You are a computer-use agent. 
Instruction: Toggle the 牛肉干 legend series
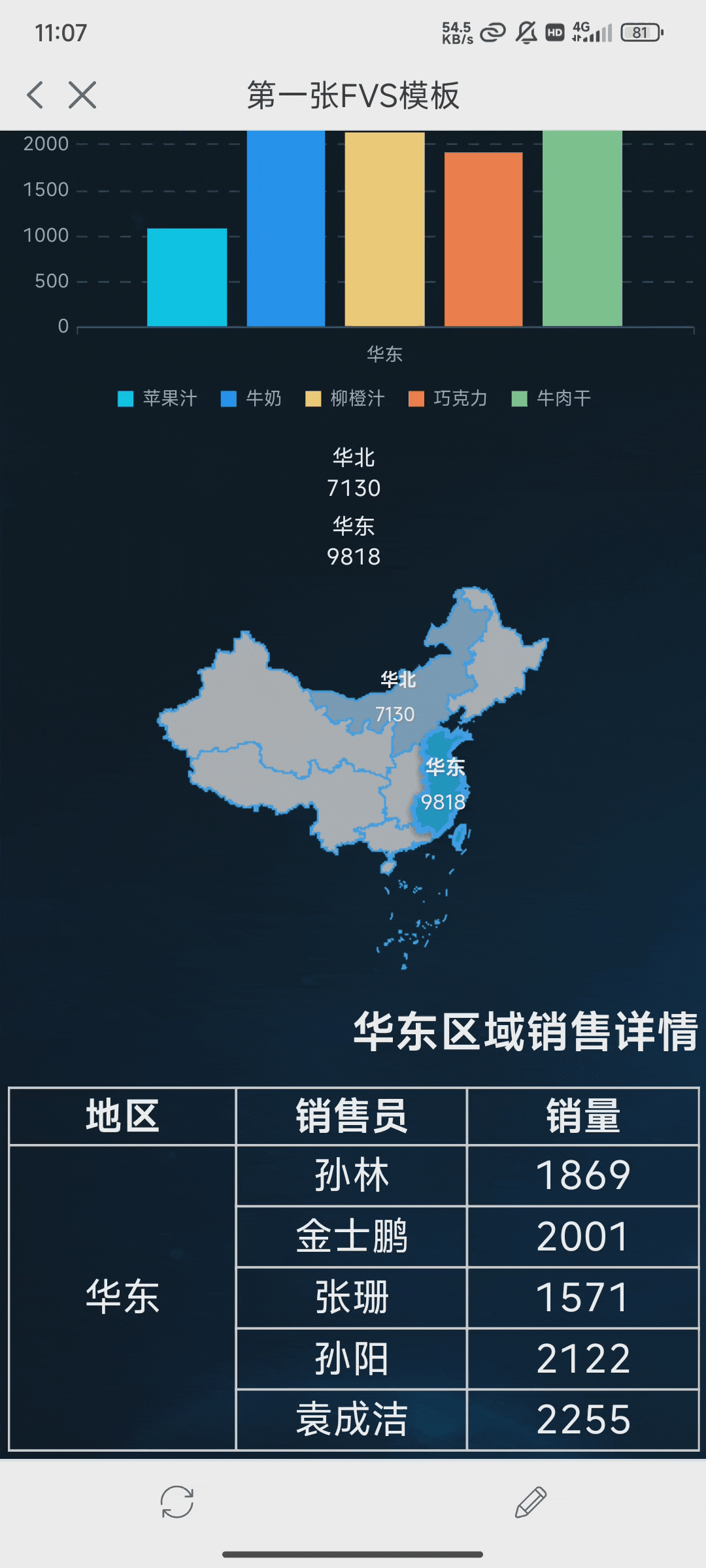pyautogui.click(x=552, y=399)
